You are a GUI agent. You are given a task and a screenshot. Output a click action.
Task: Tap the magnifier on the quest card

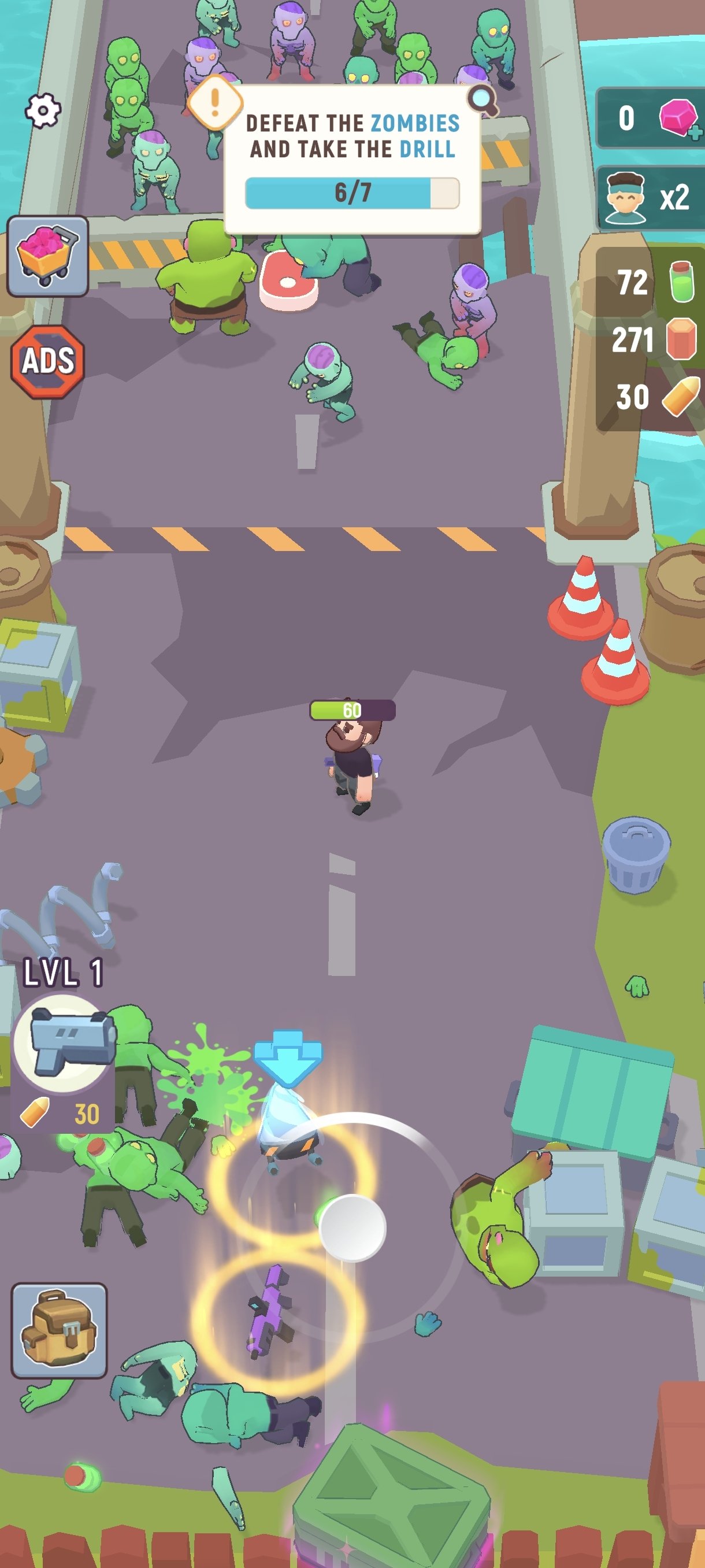tap(483, 99)
